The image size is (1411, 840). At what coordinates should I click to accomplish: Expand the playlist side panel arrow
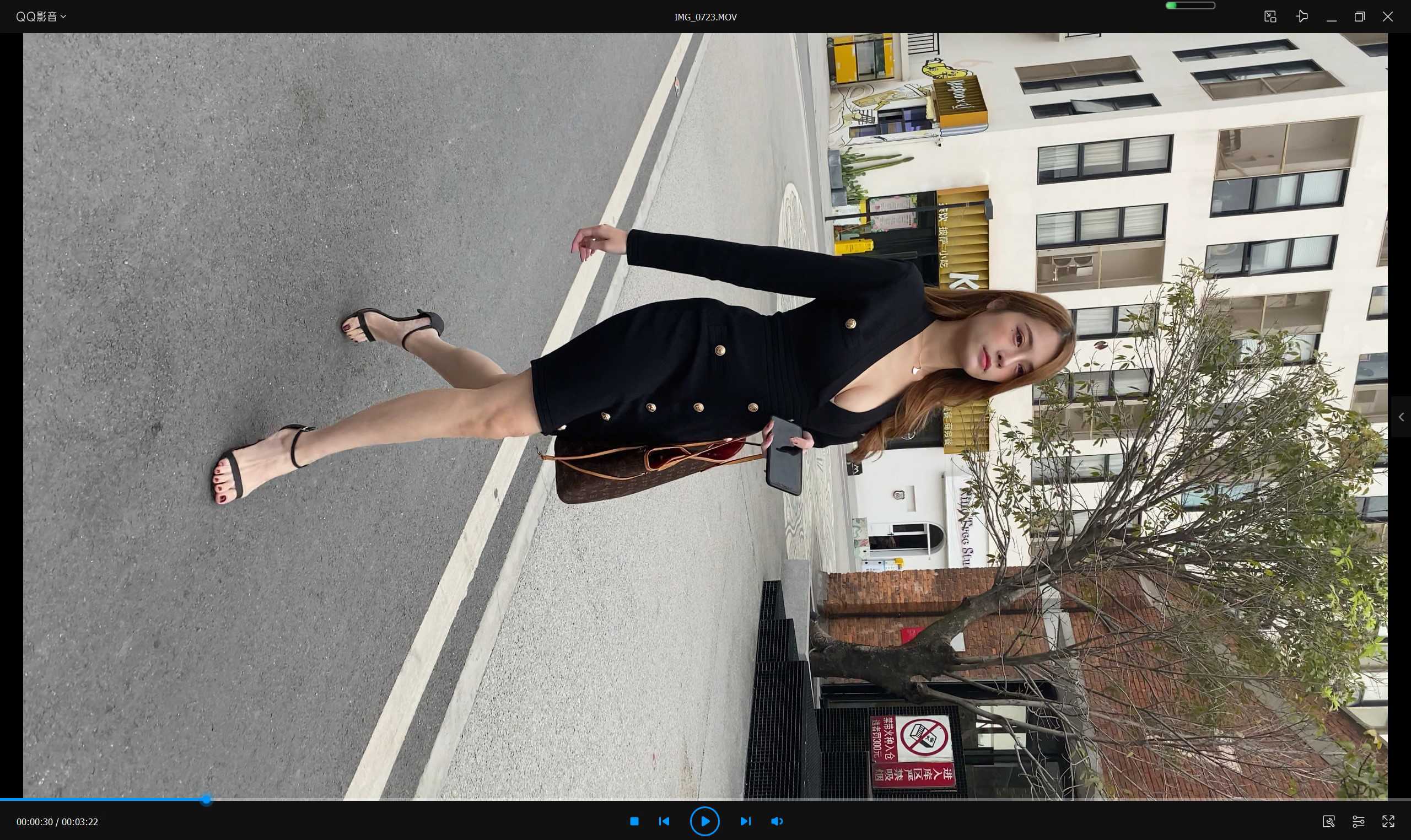tap(1401, 417)
